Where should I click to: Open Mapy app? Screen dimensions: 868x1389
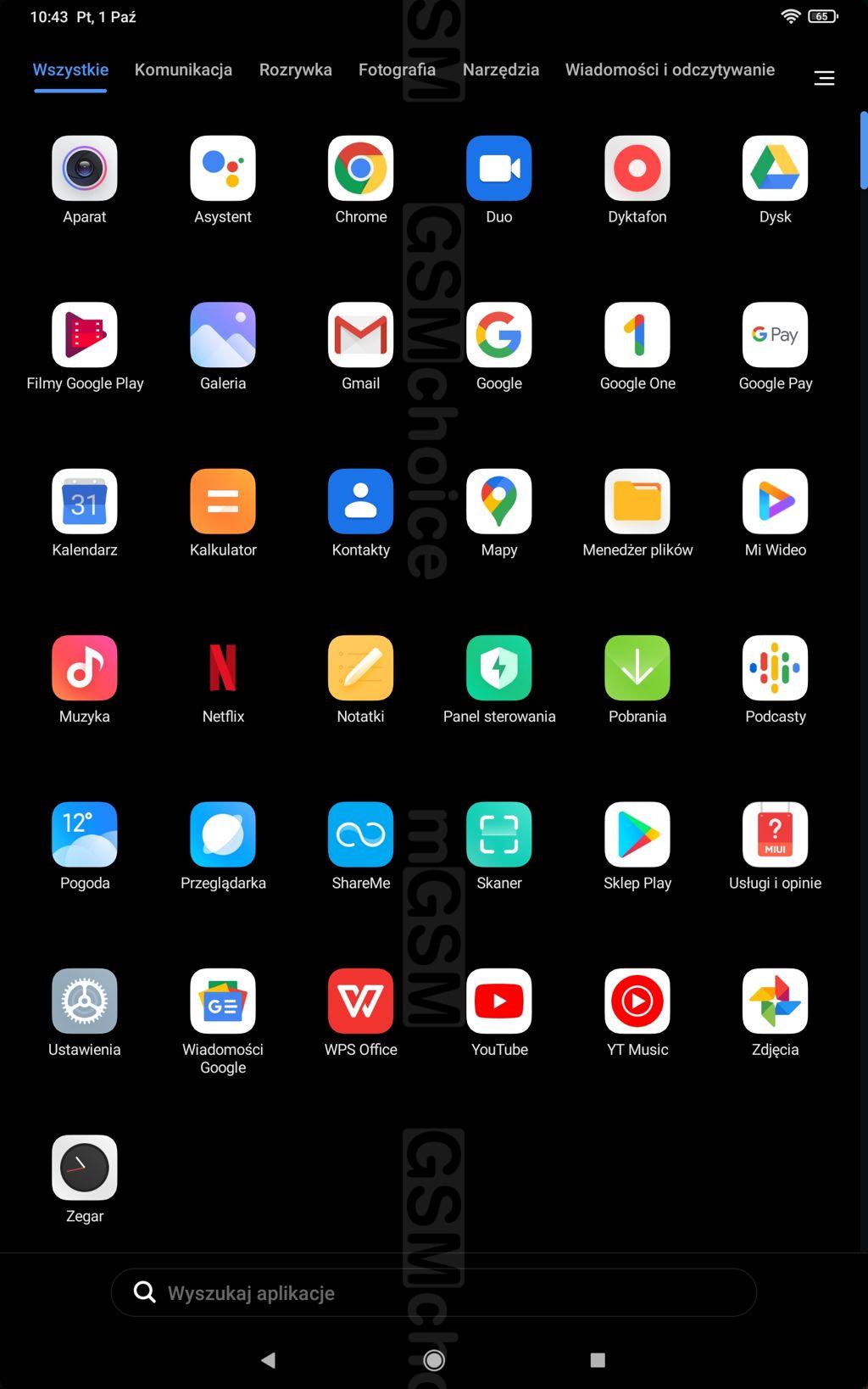coord(499,502)
